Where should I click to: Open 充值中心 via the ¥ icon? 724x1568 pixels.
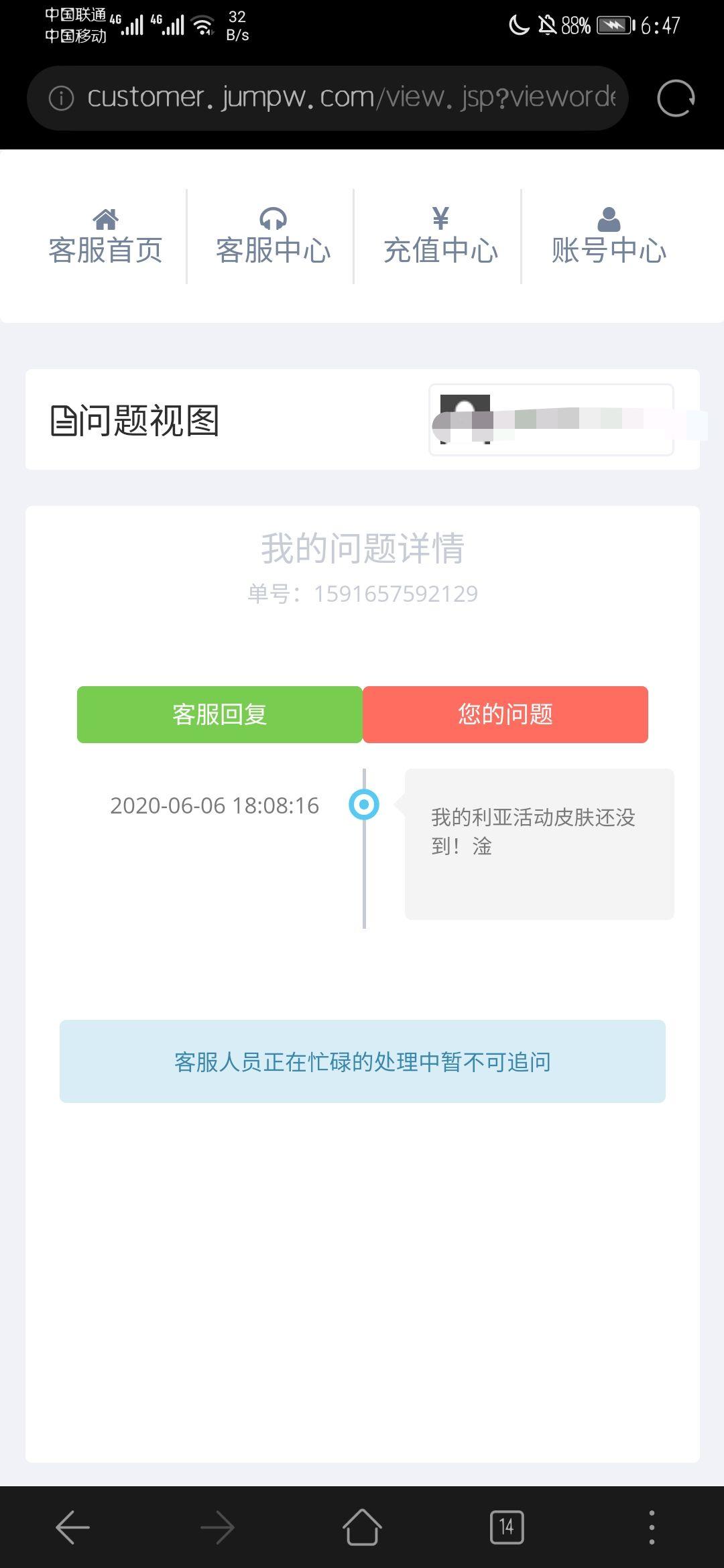click(440, 219)
